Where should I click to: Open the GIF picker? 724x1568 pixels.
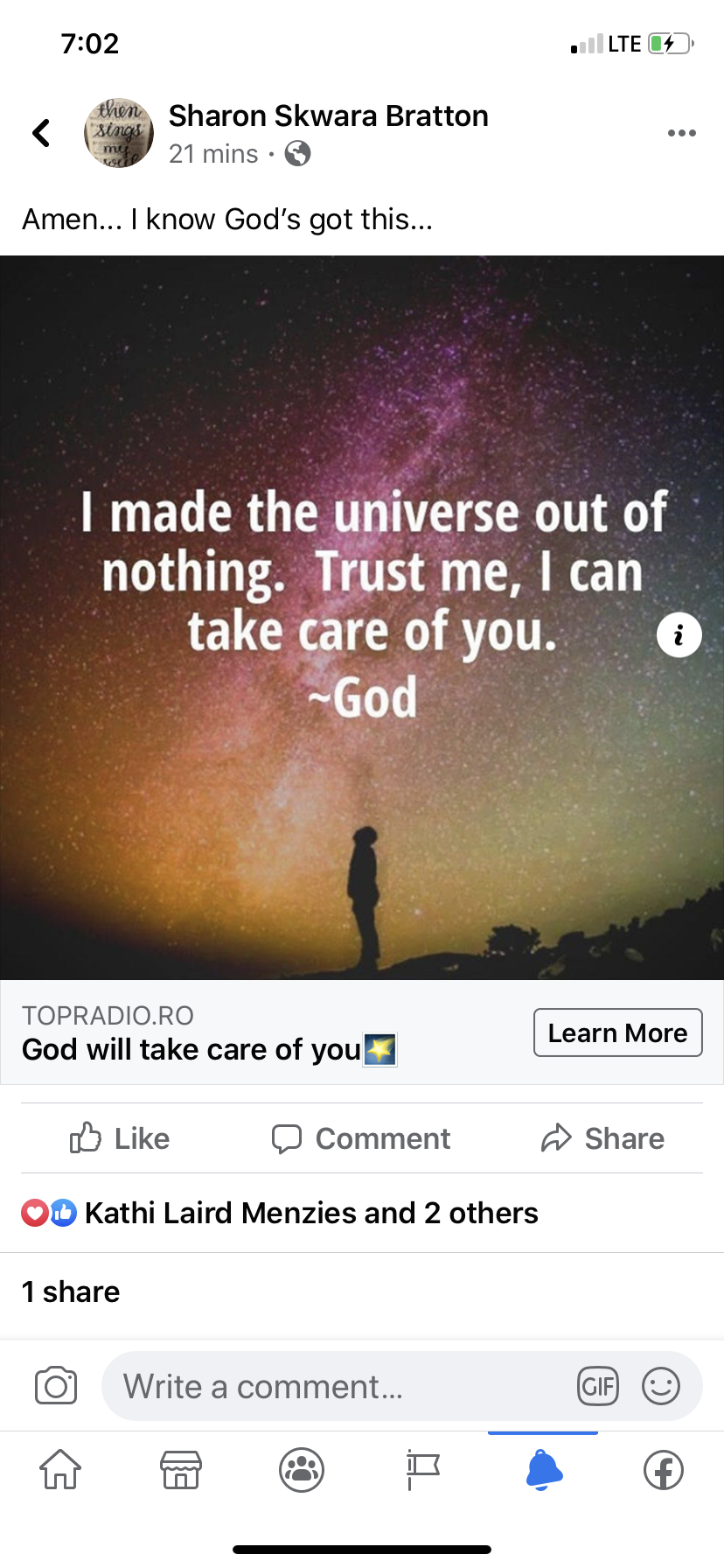tap(598, 1386)
